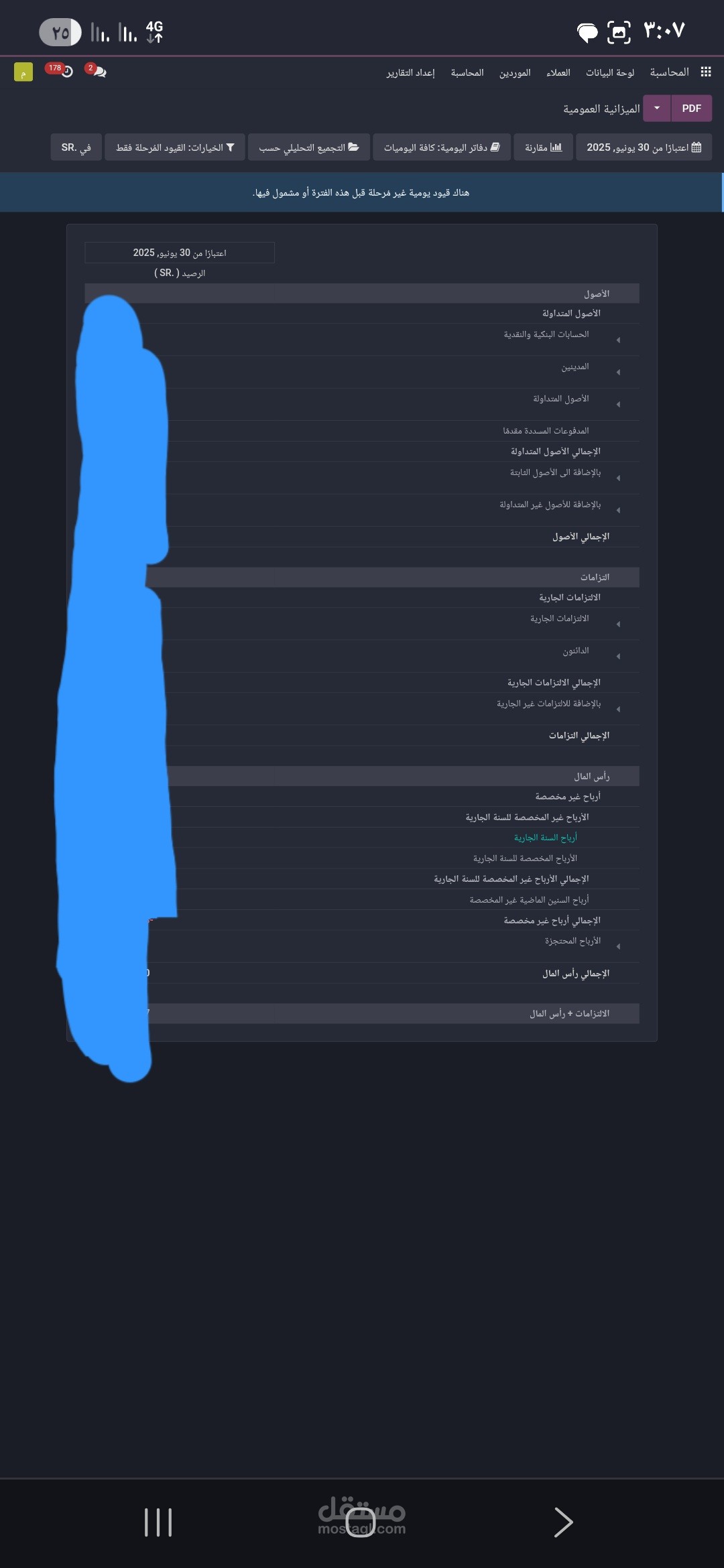Open the لوحة البيانات menu
724x1568 pixels.
click(x=610, y=72)
